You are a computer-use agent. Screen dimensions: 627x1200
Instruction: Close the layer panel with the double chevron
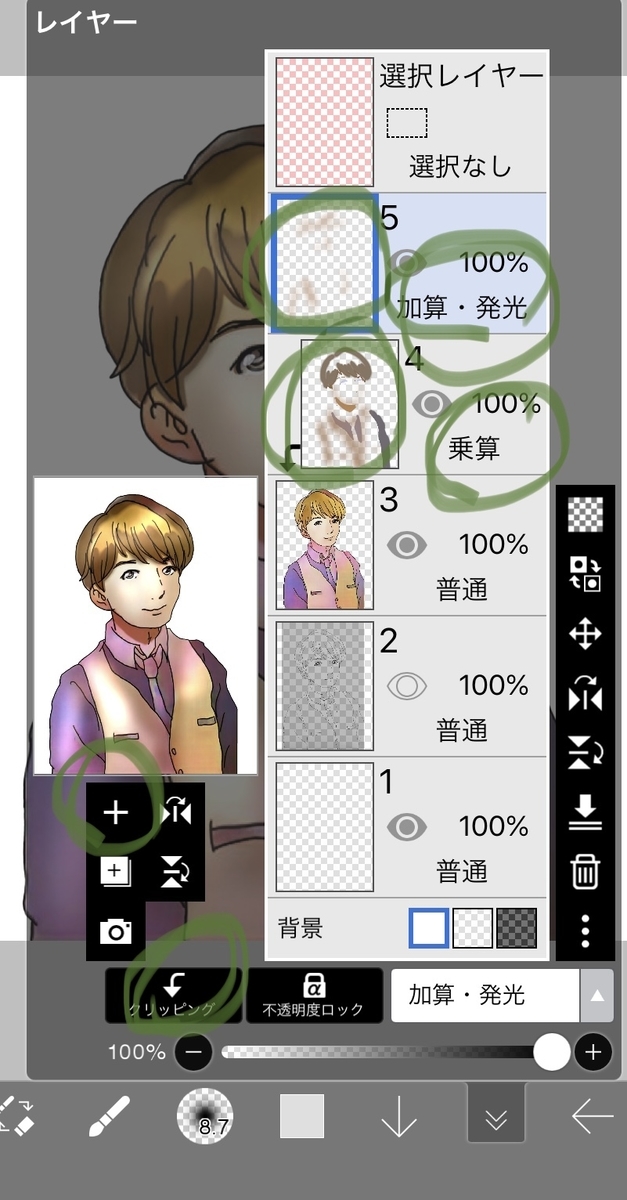point(496,1116)
